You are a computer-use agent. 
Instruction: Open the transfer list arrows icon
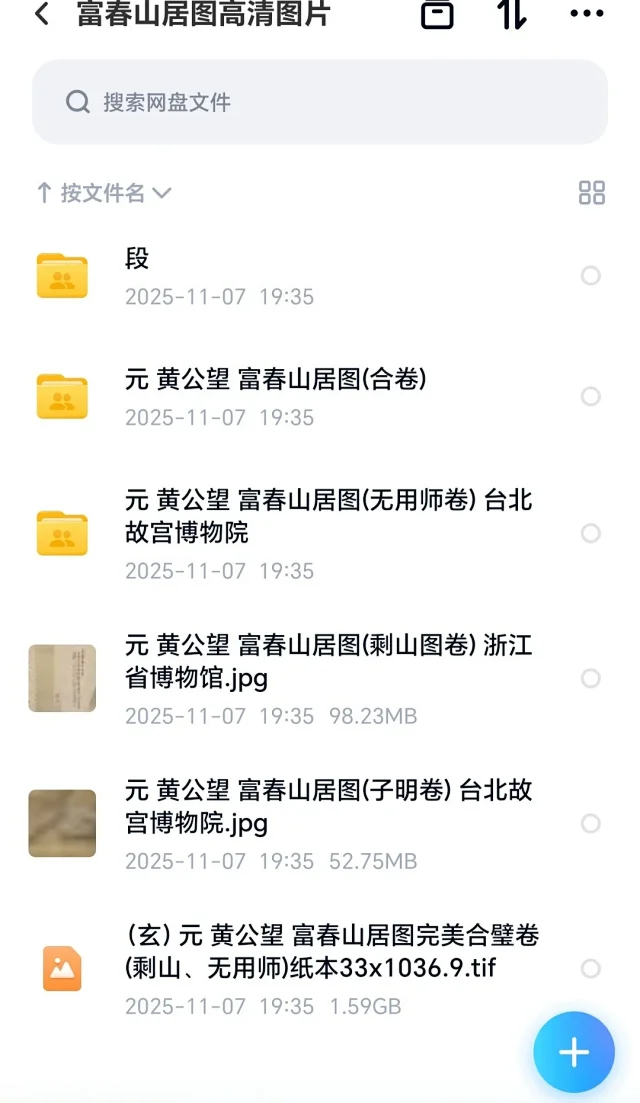[511, 14]
